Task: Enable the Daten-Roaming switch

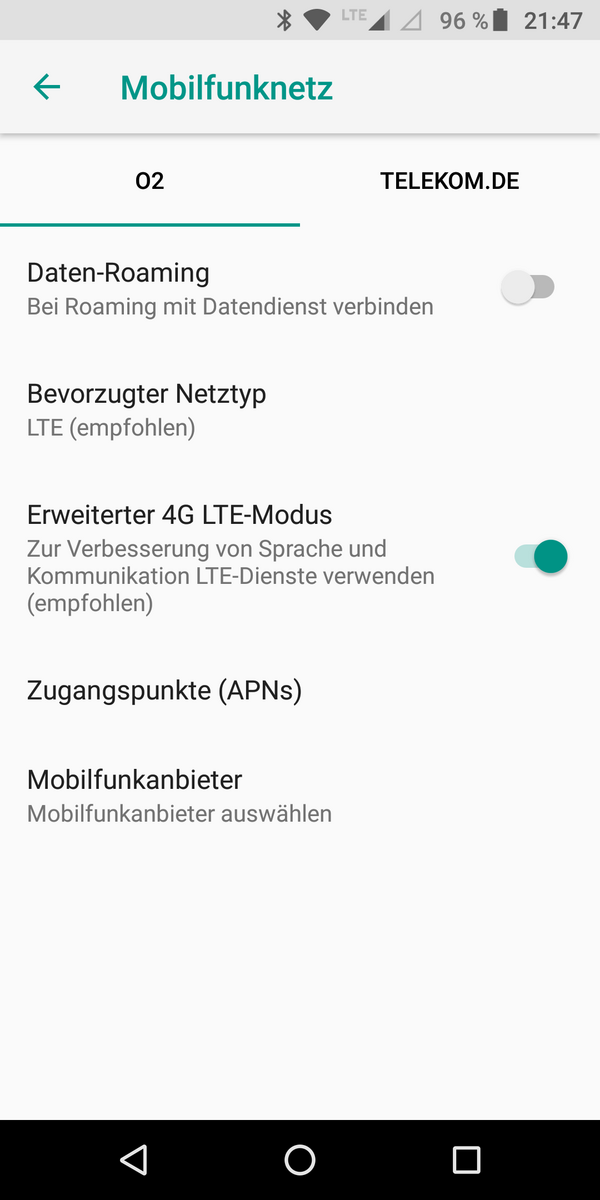Action: point(528,288)
